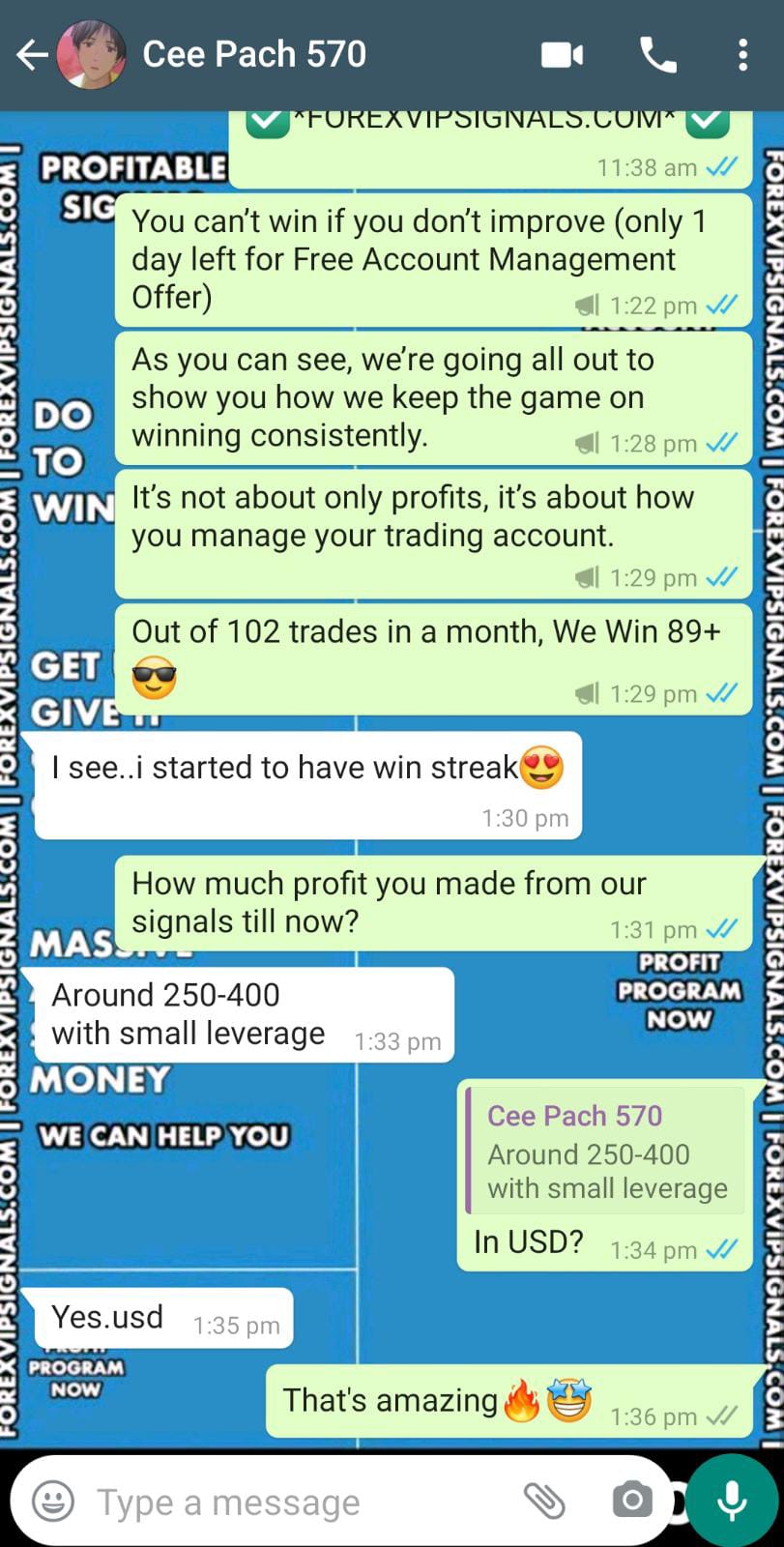Image resolution: width=784 pixels, height=1547 pixels.
Task: Open the camera from the message bar
Action: pyautogui.click(x=632, y=1501)
